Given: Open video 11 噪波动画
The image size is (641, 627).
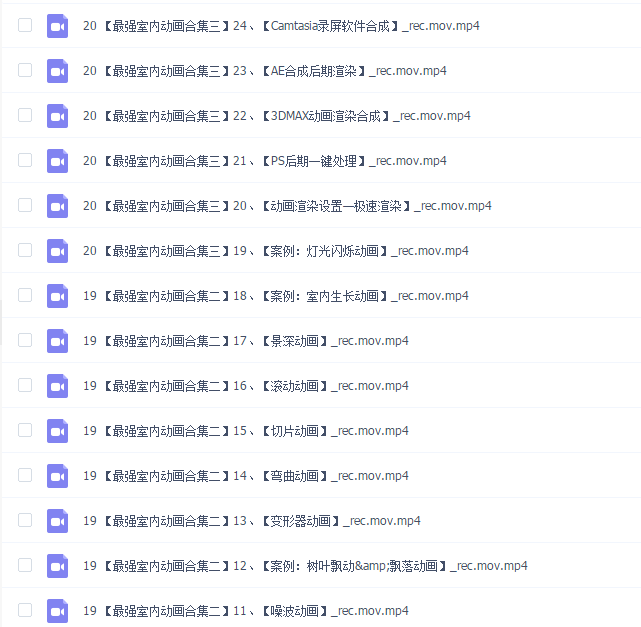Looking at the screenshot, I should tap(246, 610).
